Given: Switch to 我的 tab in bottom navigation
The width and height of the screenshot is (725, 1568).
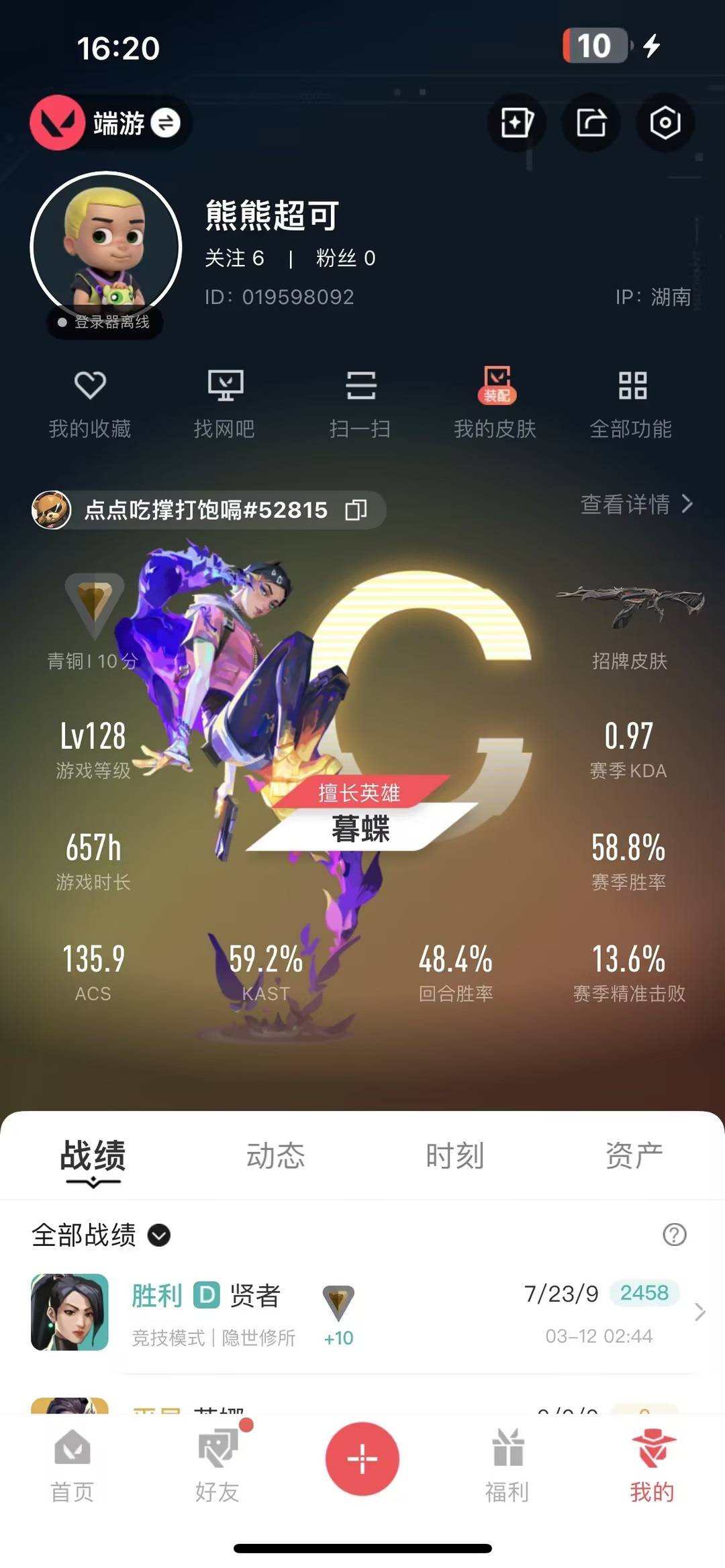Looking at the screenshot, I should click(650, 1472).
